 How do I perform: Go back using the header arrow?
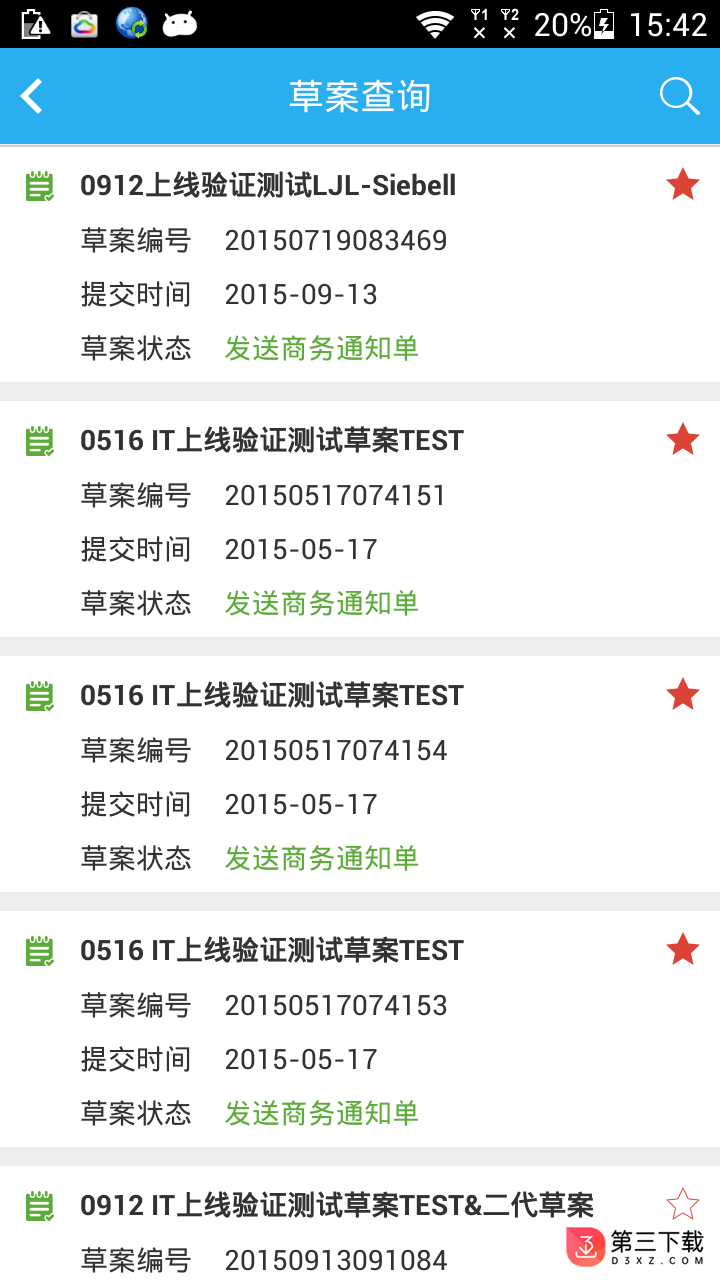click(x=32, y=97)
